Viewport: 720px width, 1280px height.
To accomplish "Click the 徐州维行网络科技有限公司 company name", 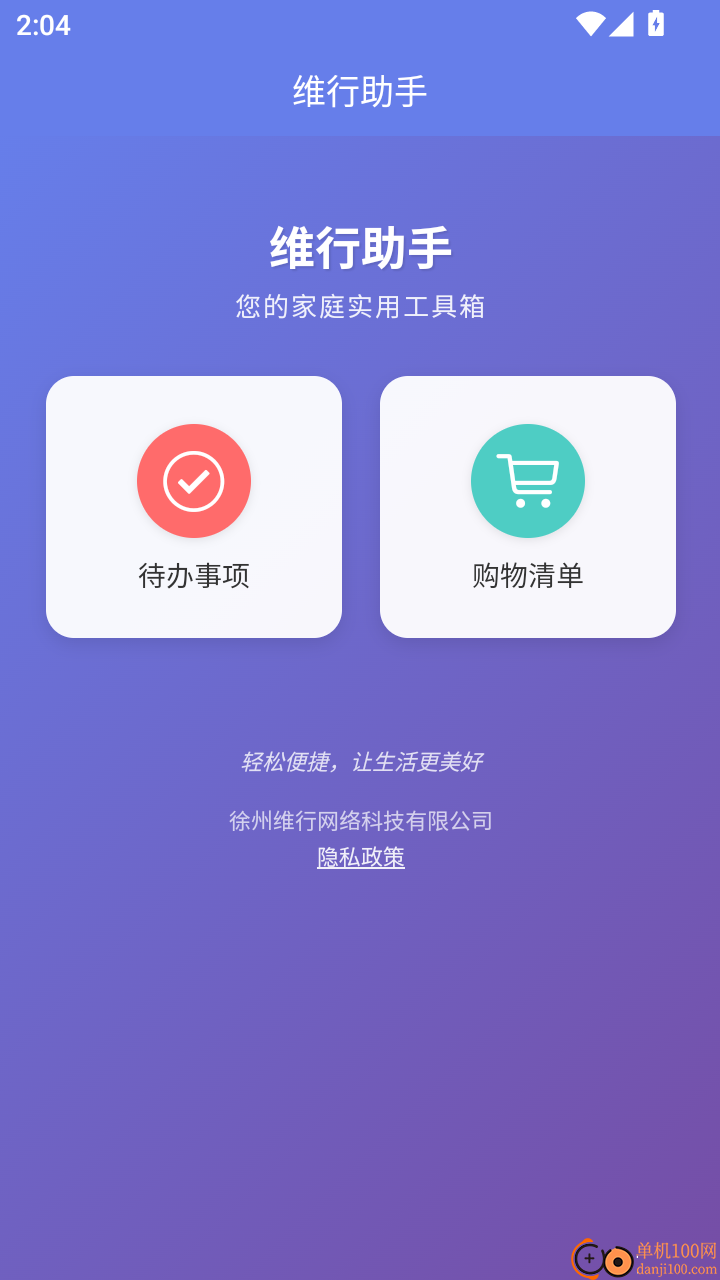I will pos(360,820).
